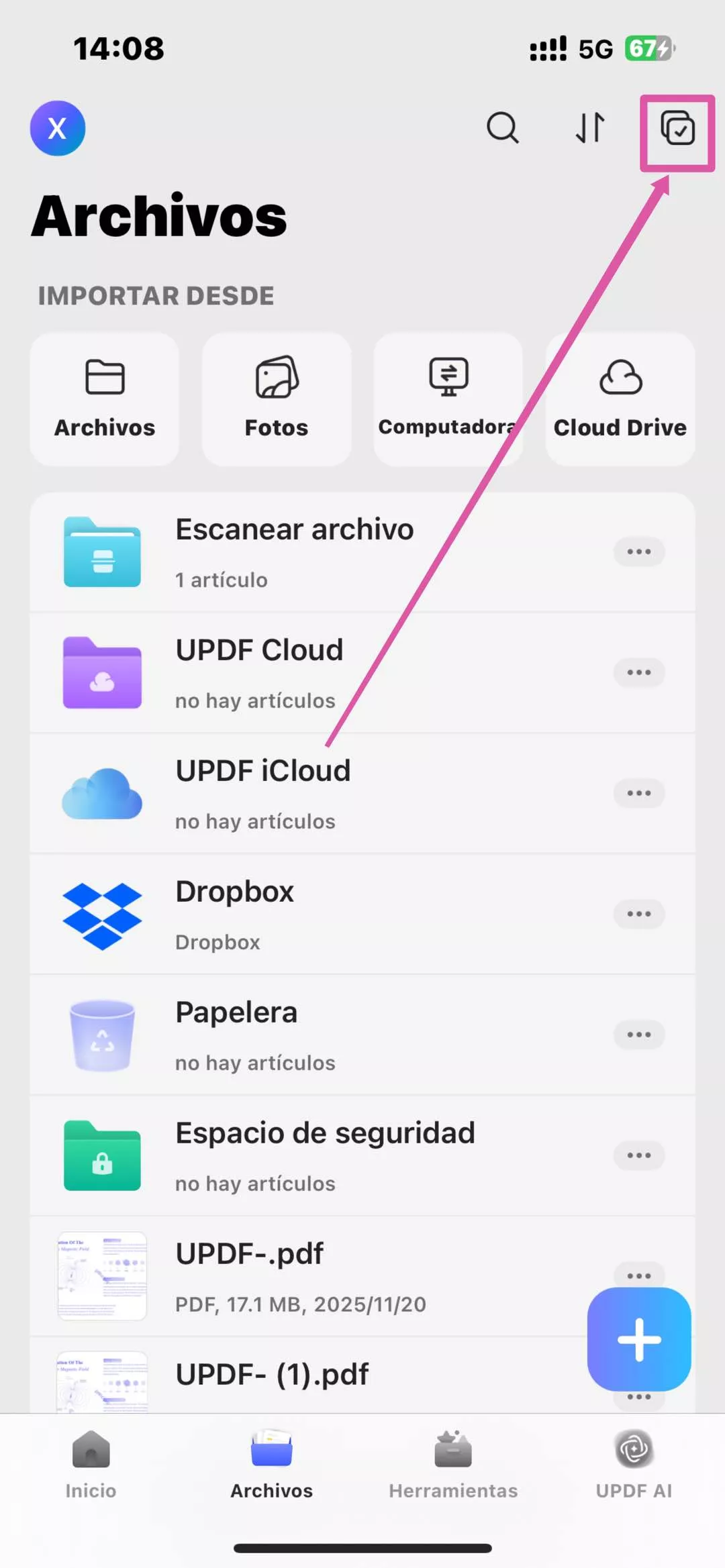Open the Escanear archivo folder
This screenshot has height=1568, width=725.
pyautogui.click(x=294, y=552)
